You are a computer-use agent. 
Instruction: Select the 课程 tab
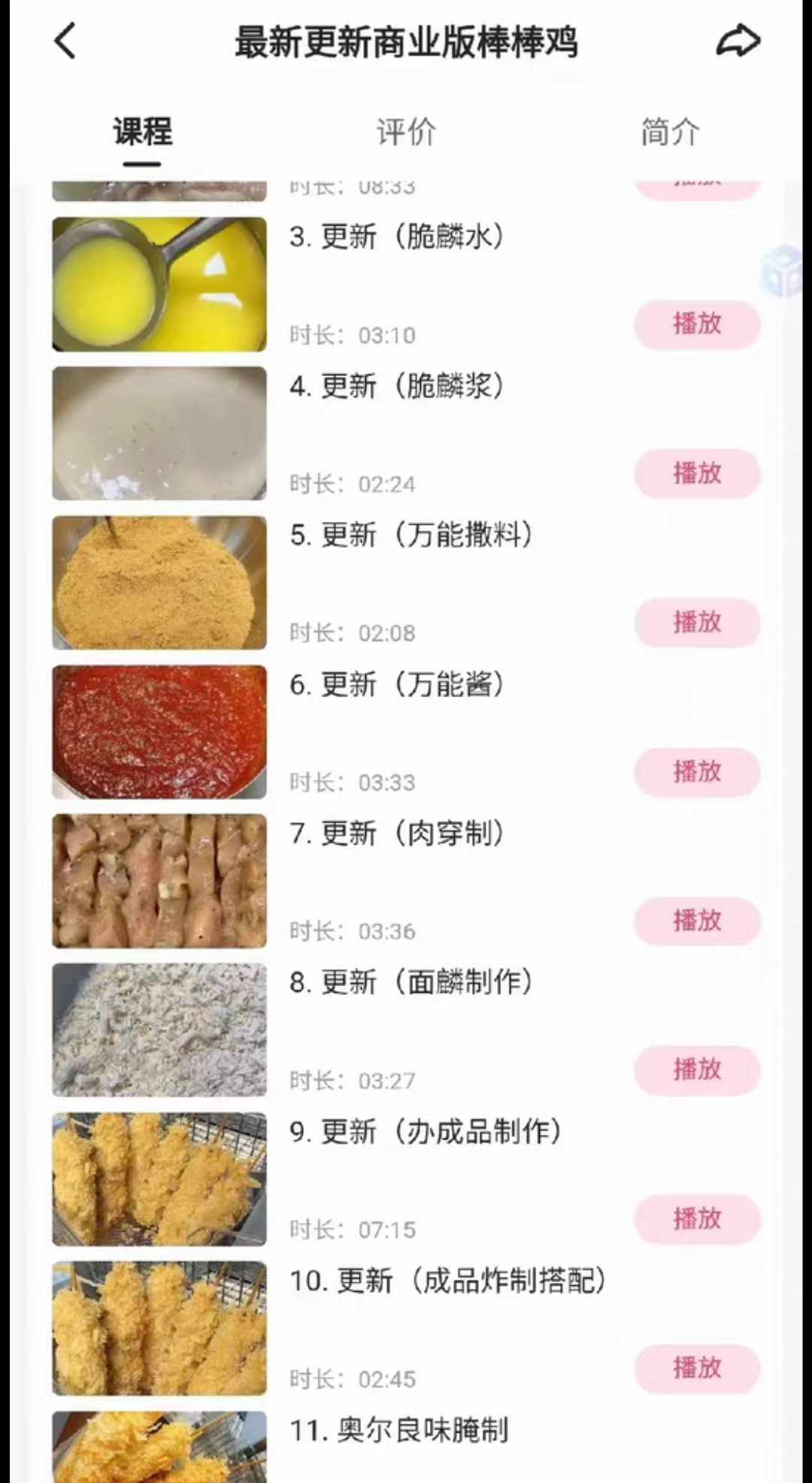(x=142, y=132)
